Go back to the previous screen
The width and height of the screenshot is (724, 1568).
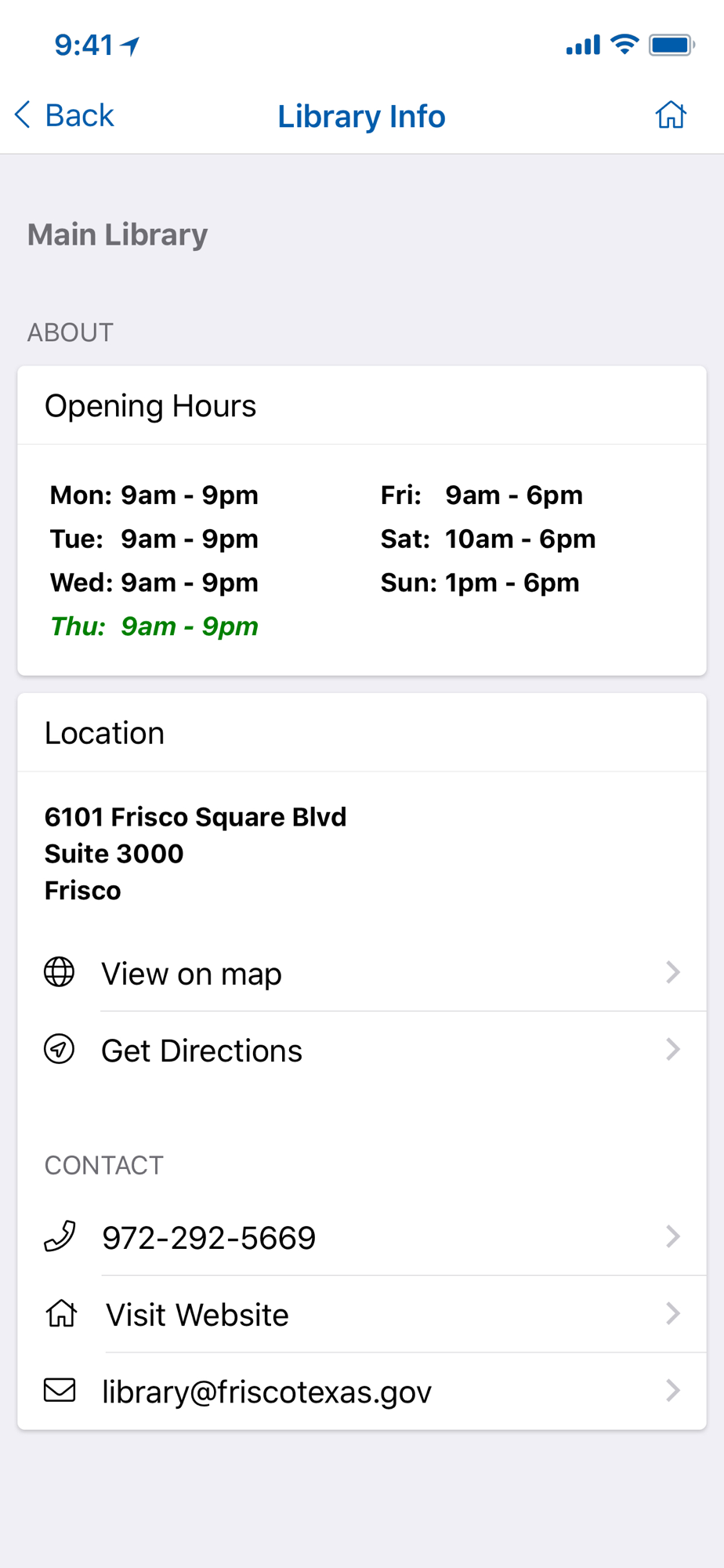coord(64,115)
